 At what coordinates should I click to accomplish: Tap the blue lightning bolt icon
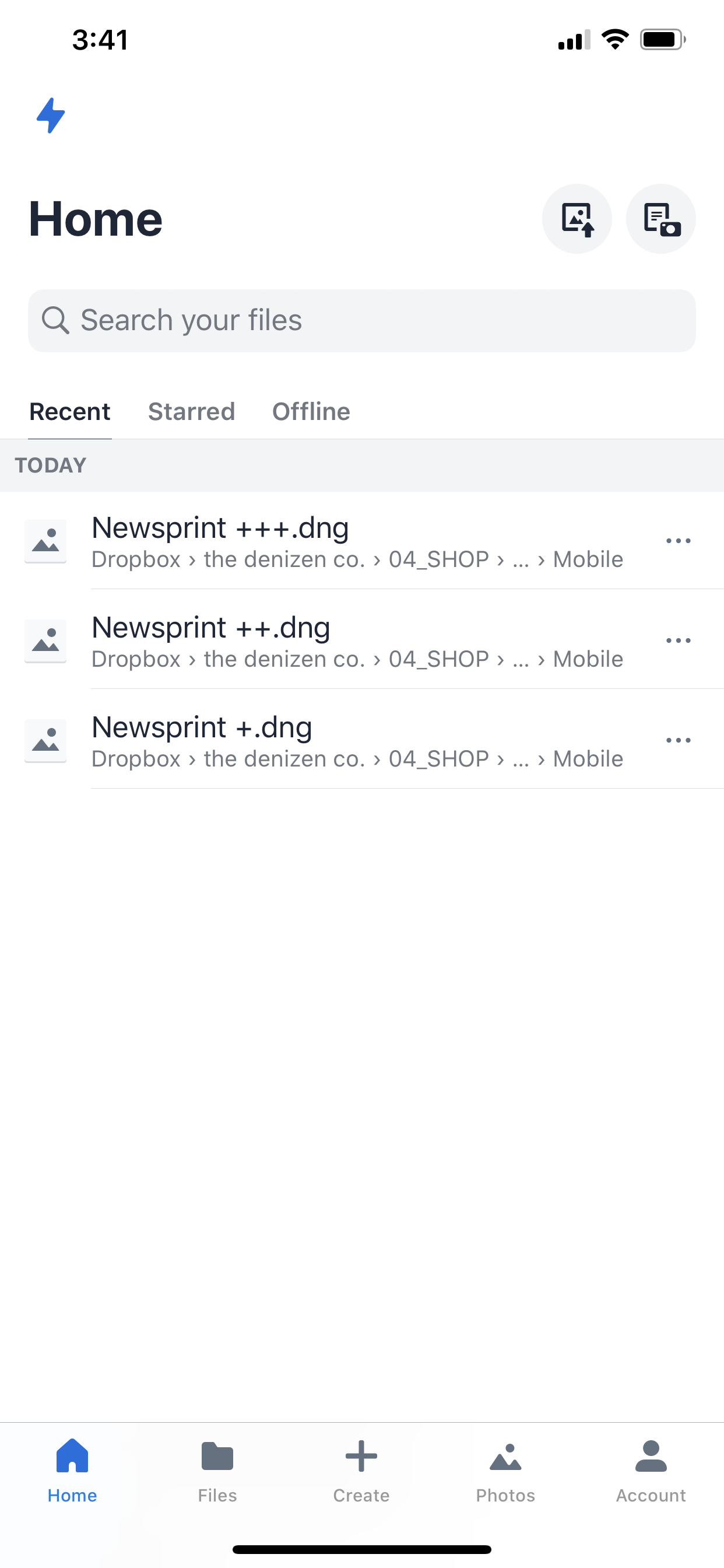tap(51, 115)
